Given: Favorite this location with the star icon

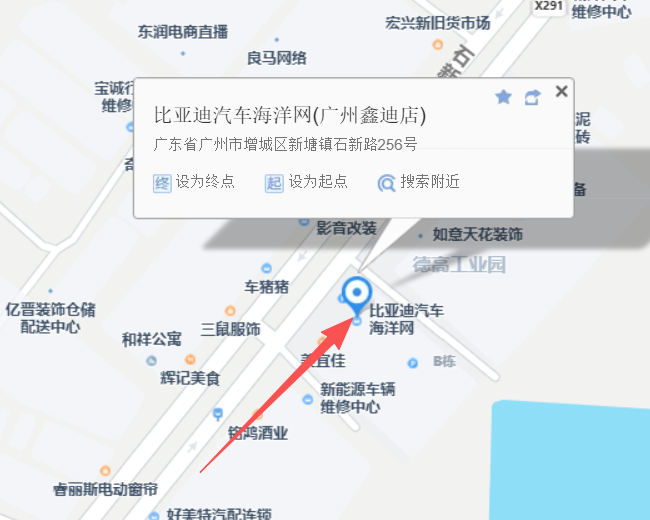Looking at the screenshot, I should 503,97.
